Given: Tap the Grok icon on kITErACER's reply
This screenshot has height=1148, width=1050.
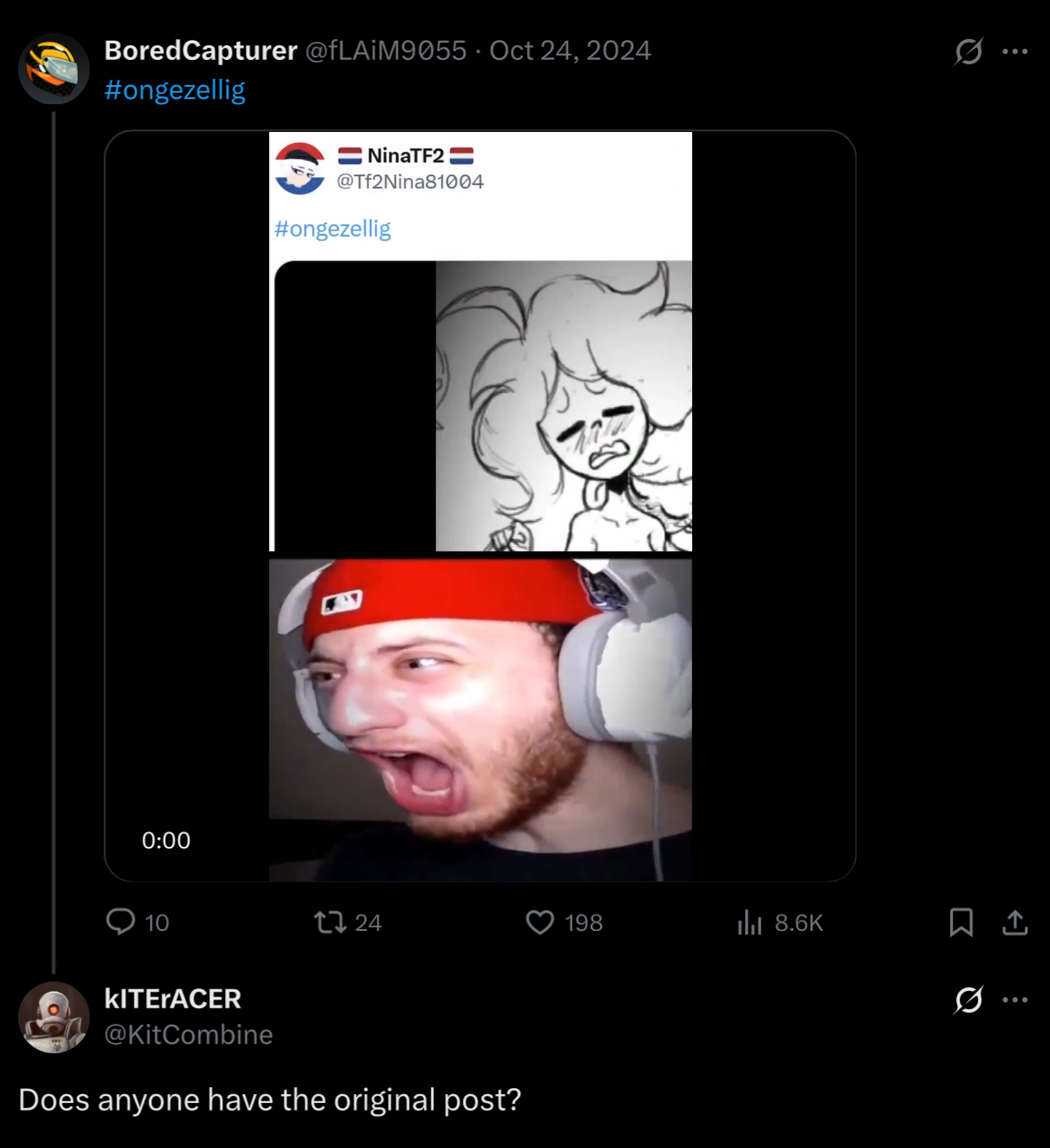Looking at the screenshot, I should (968, 1000).
